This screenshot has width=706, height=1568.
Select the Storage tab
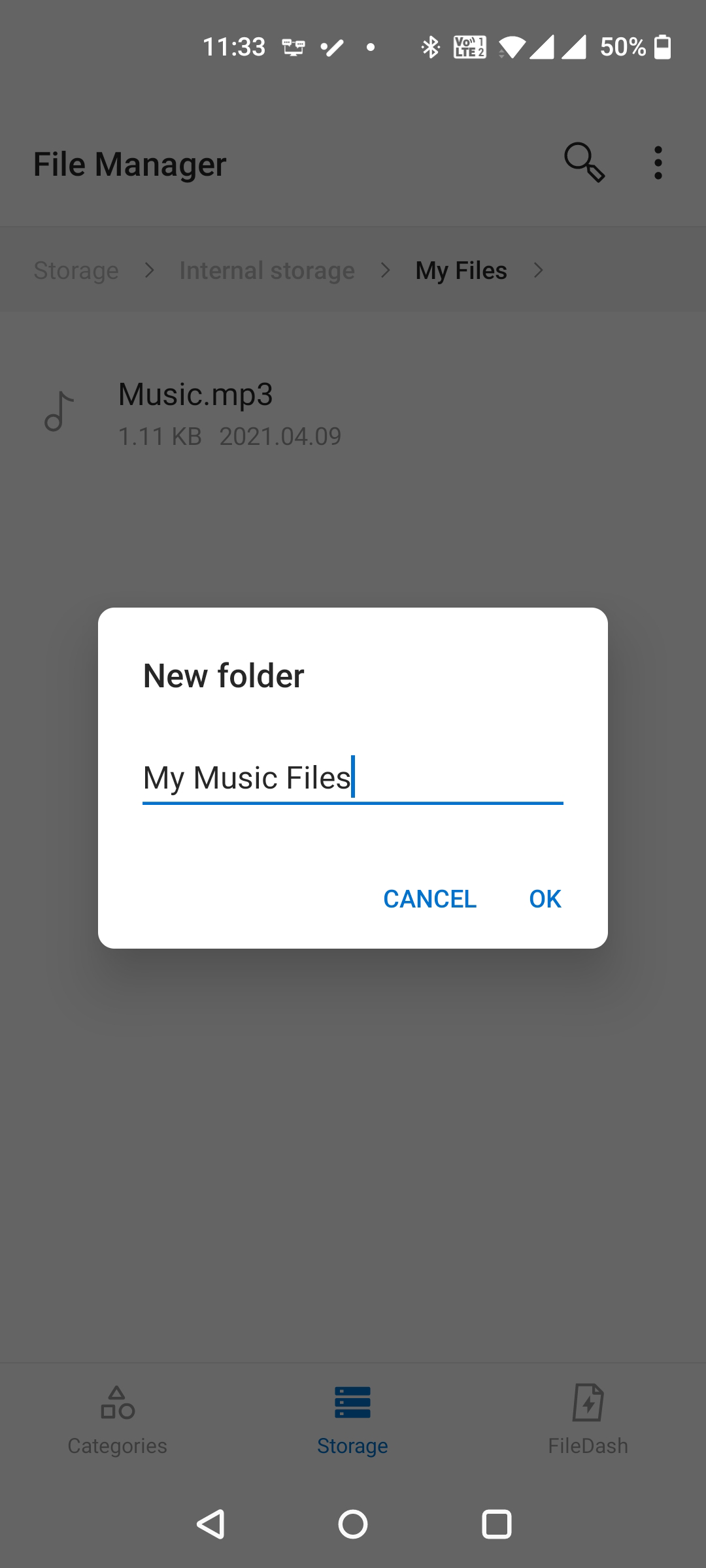coord(352,1418)
